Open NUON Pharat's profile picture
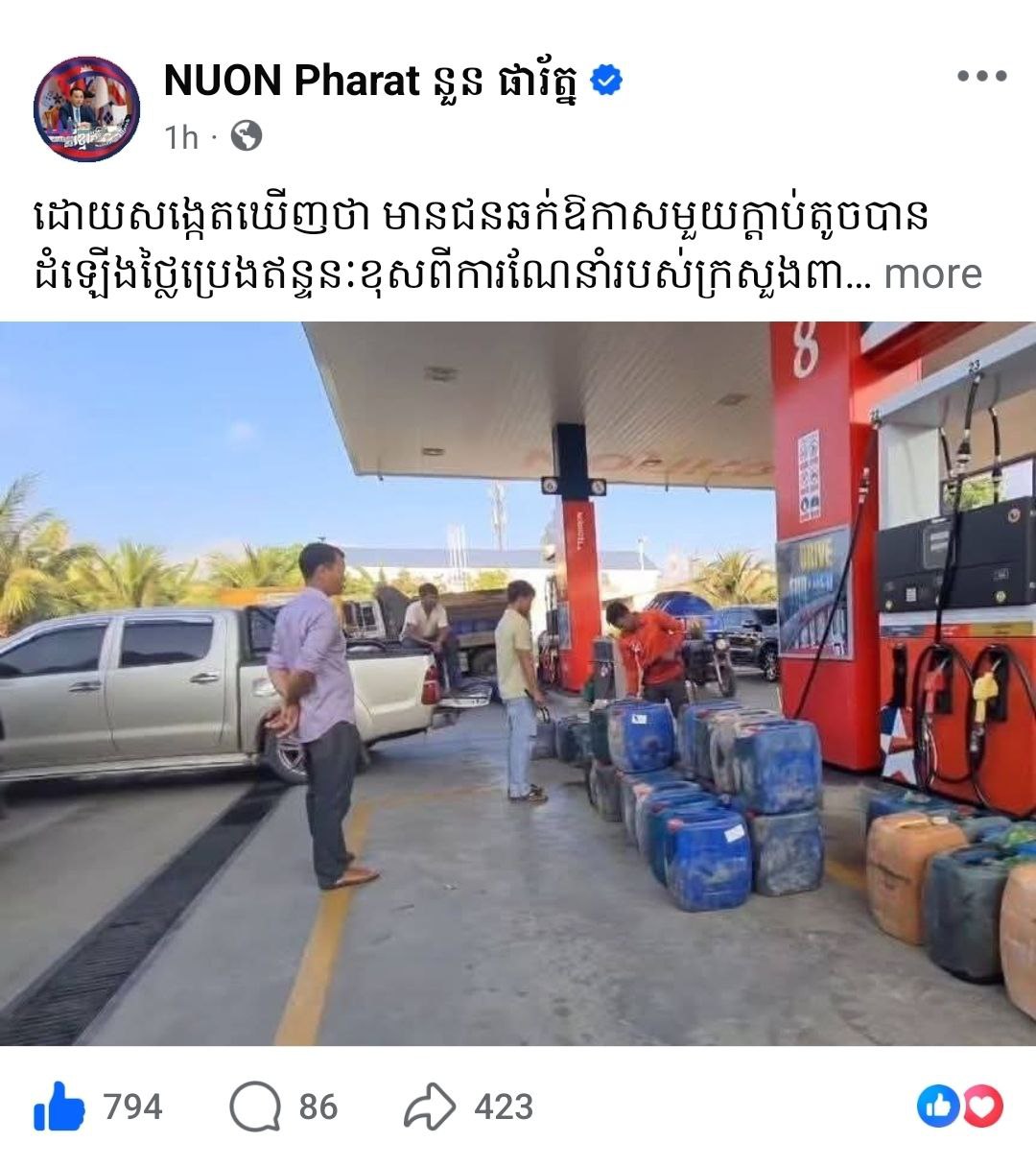 pos(86,108)
